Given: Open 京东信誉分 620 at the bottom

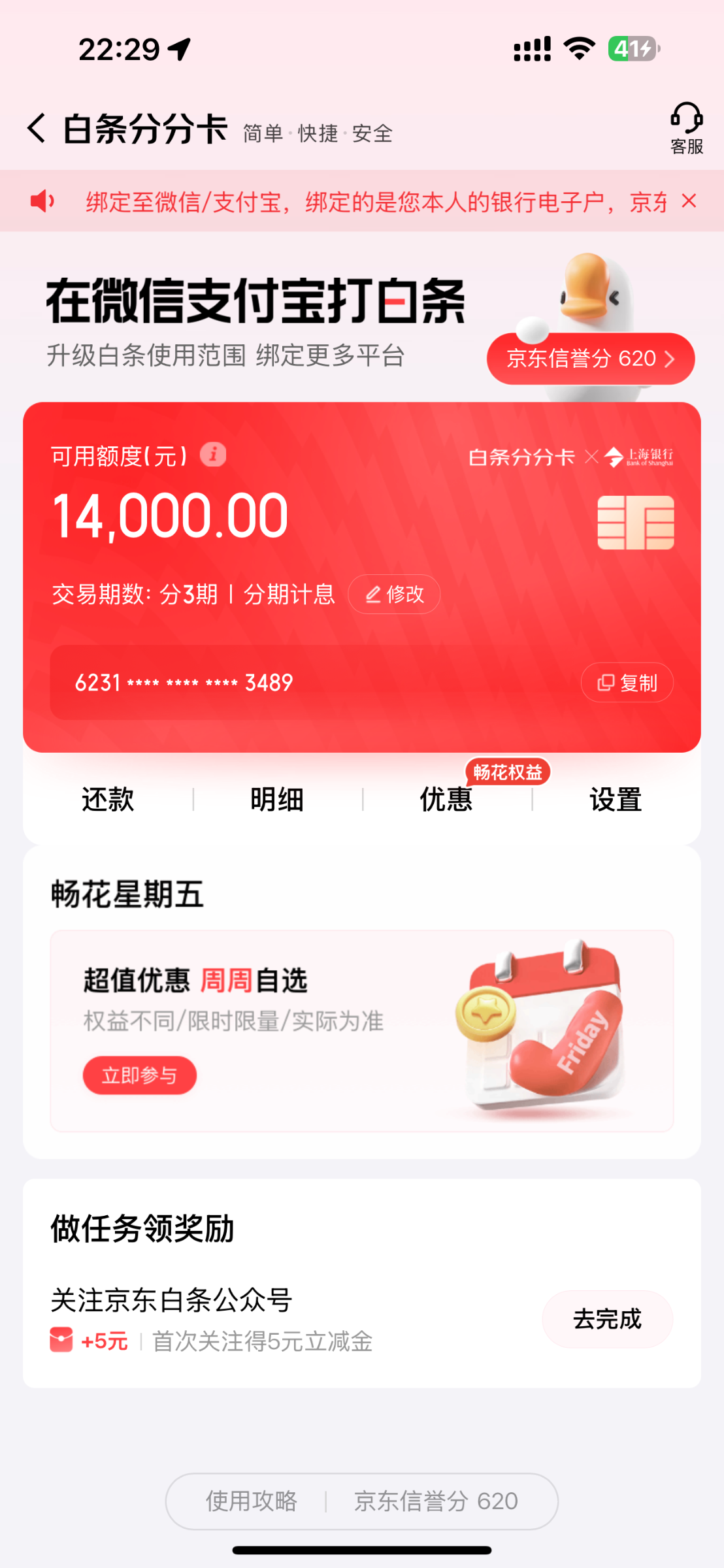Looking at the screenshot, I should (x=436, y=1501).
